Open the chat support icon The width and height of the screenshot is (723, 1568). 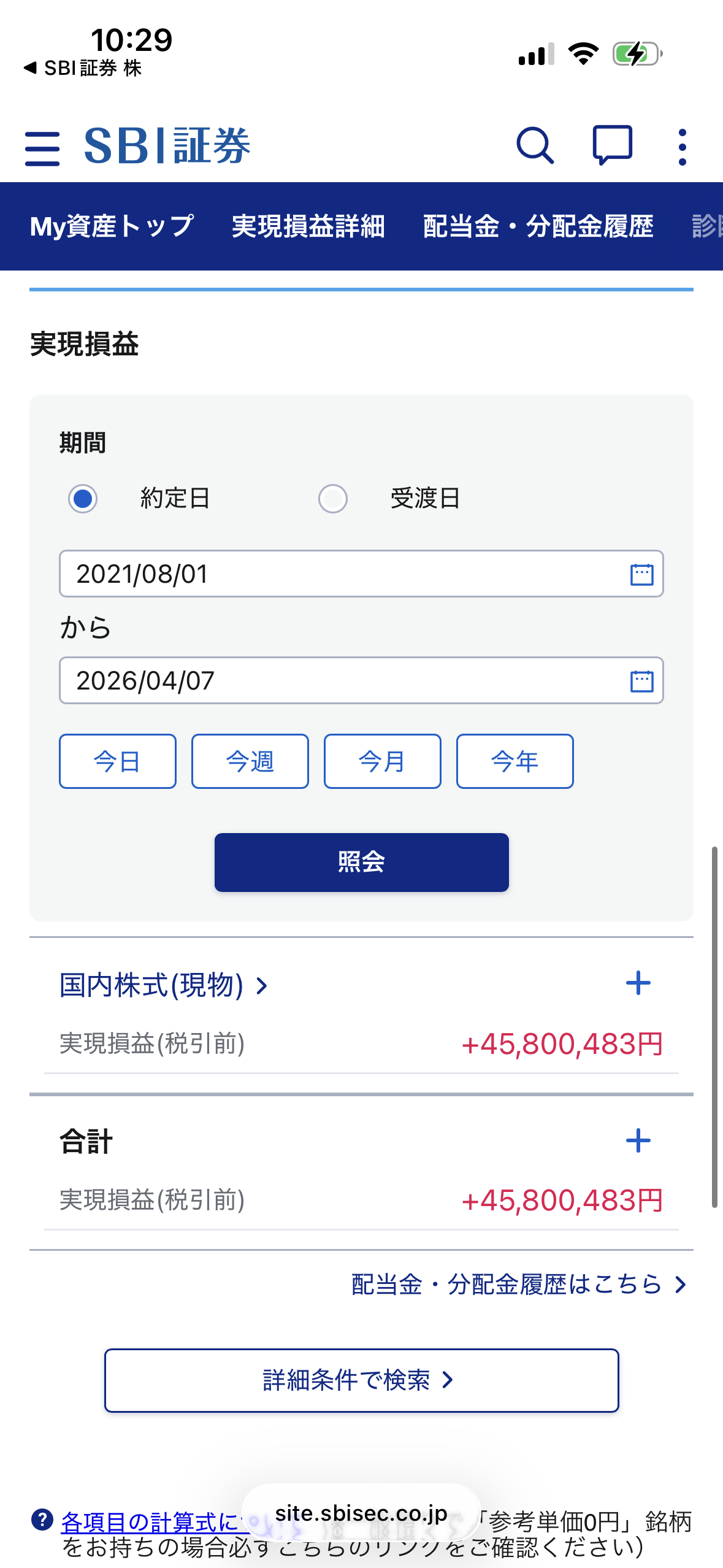pos(612,145)
